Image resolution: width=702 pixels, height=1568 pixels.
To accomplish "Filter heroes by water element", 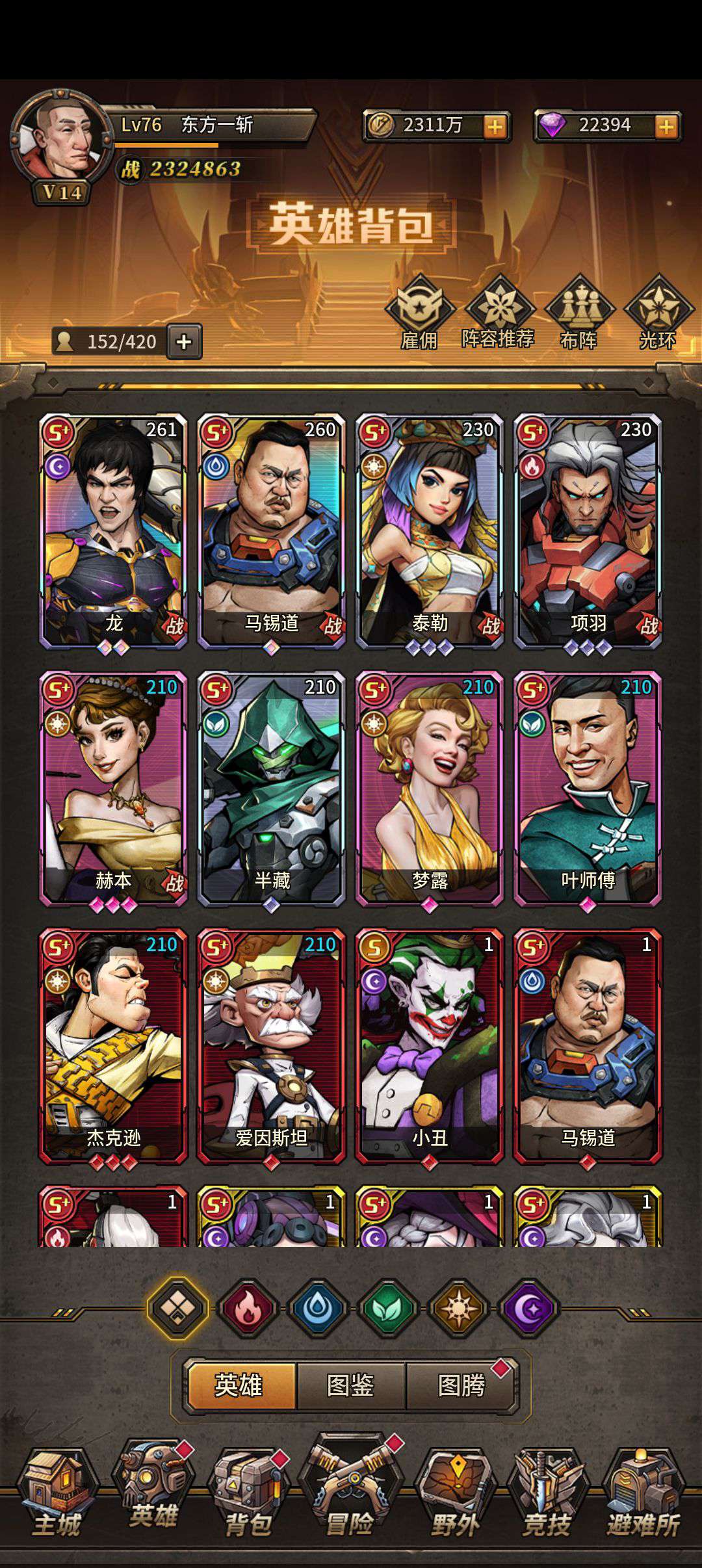I will (x=318, y=1307).
